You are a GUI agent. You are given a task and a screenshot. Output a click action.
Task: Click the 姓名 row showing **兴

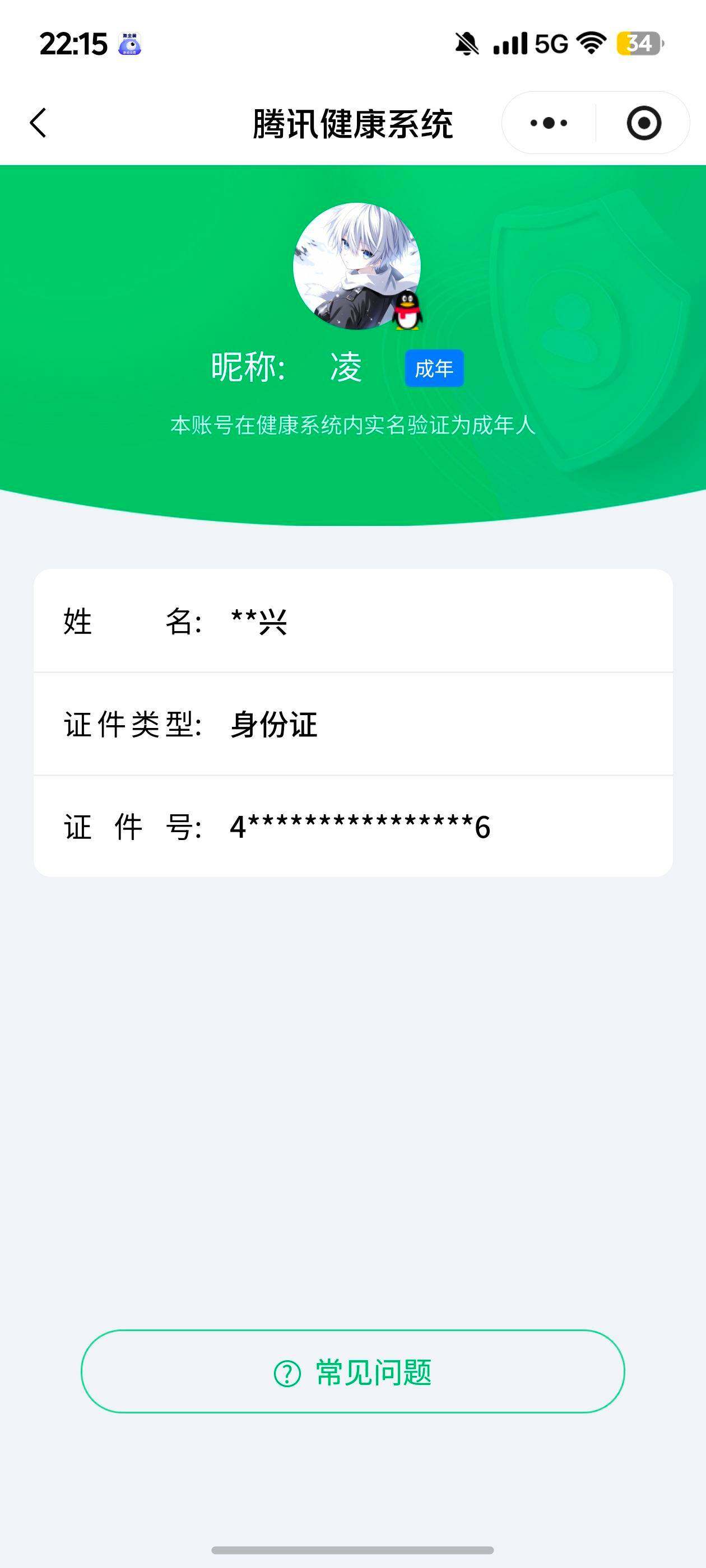(352, 622)
